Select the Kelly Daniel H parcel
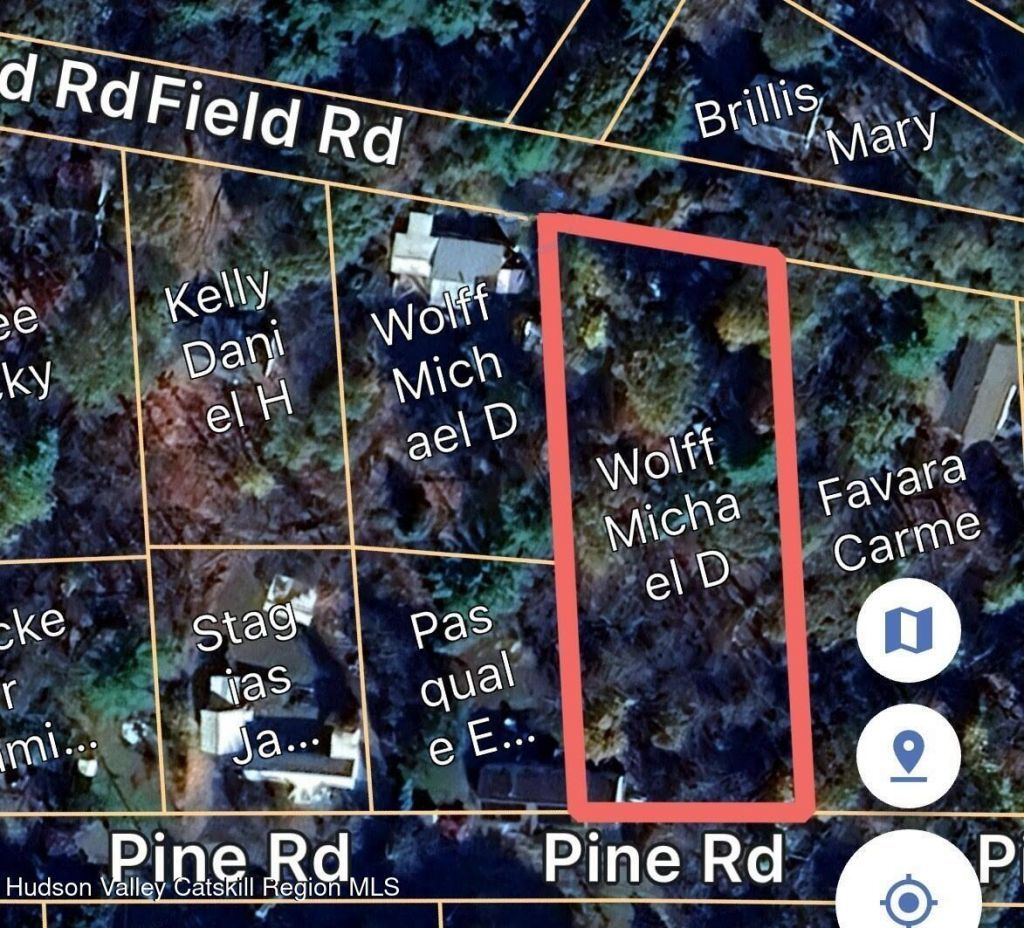 tap(231, 350)
